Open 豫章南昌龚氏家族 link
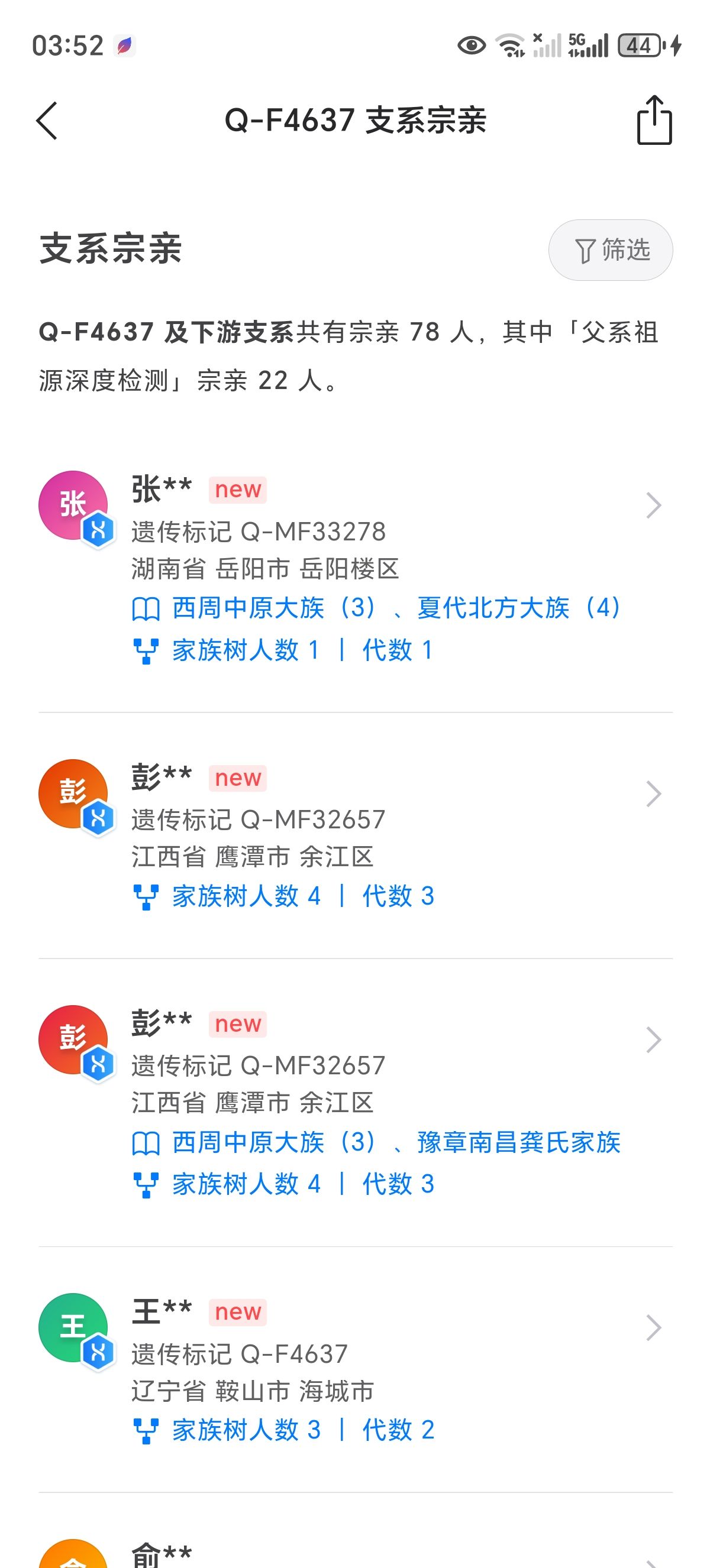The height and width of the screenshot is (1568, 710). point(518,1142)
